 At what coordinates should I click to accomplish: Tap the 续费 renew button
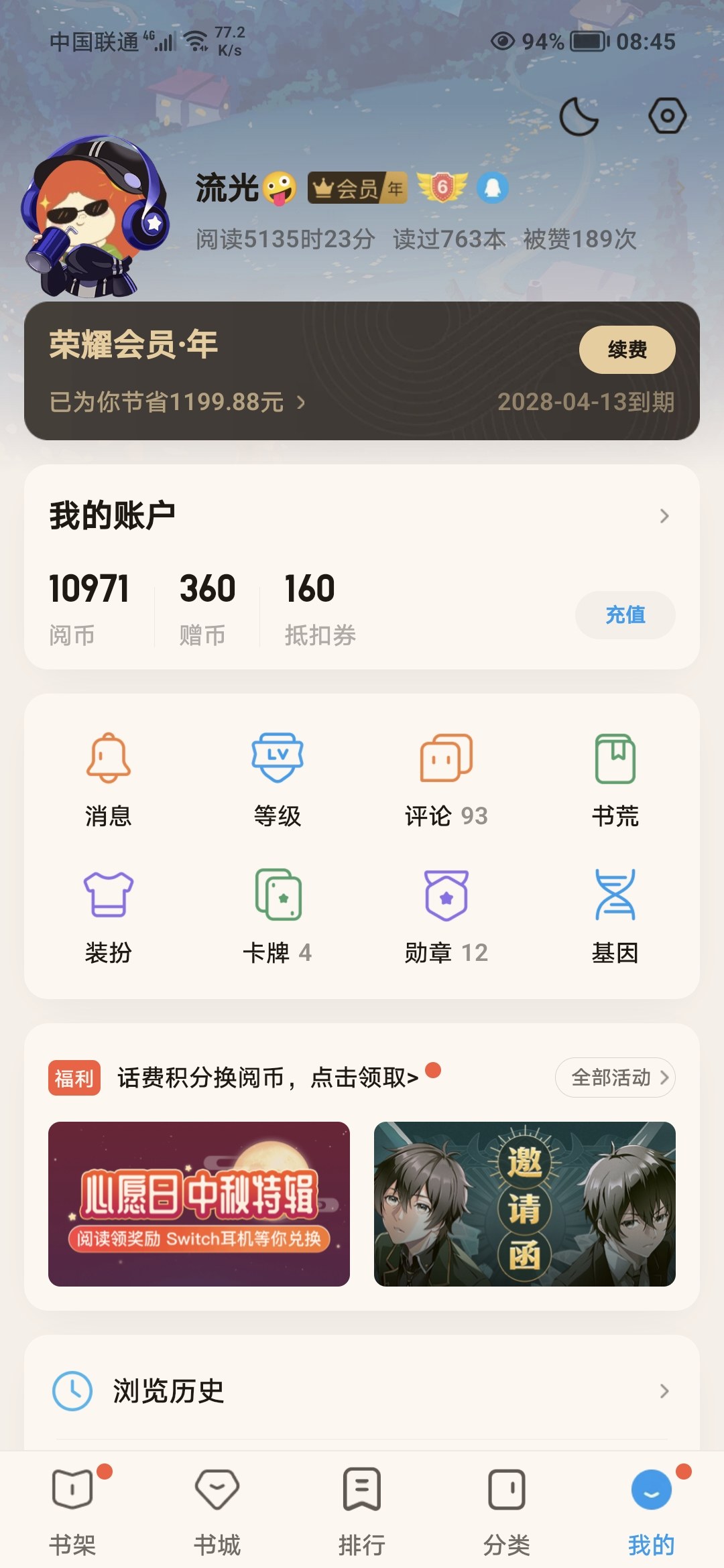(x=627, y=349)
